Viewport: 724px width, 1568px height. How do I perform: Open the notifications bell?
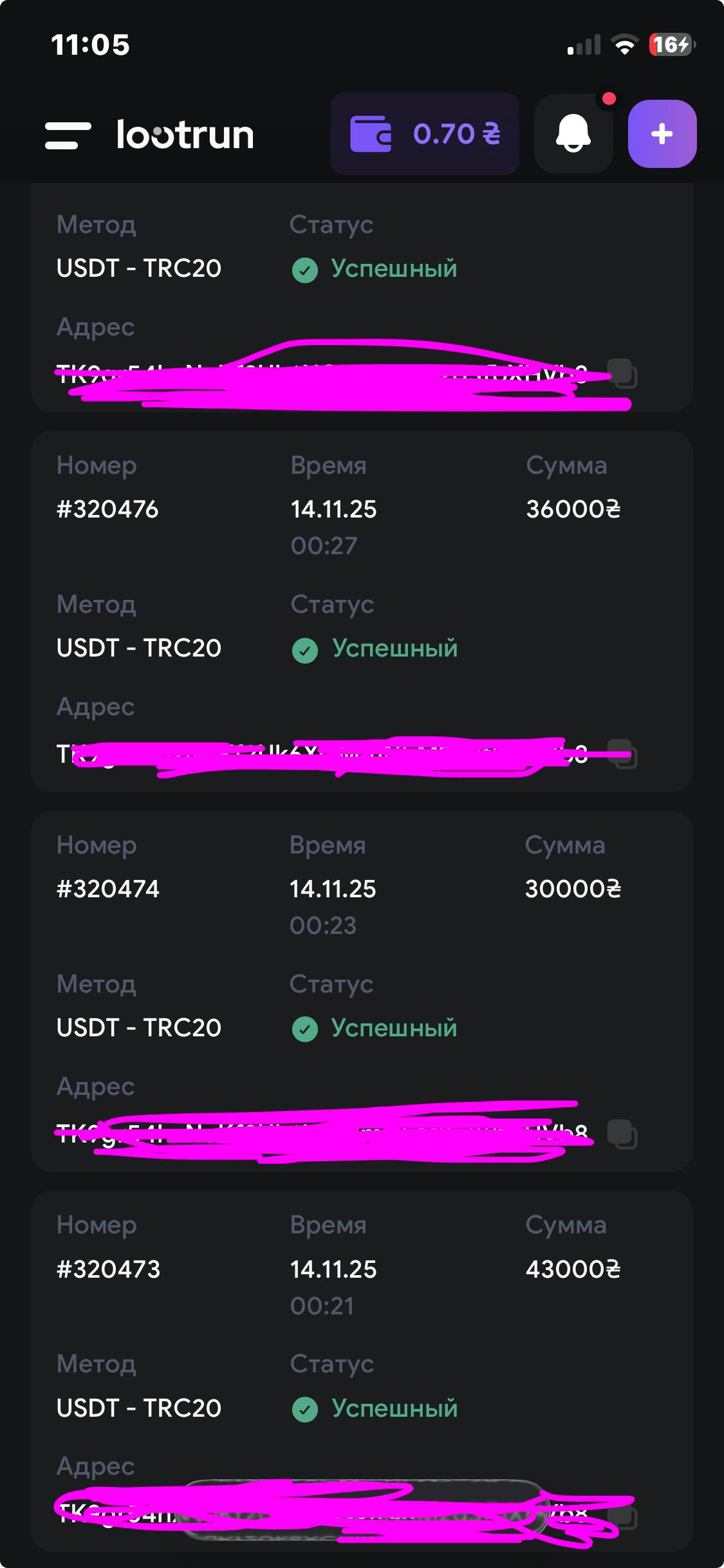(x=573, y=134)
